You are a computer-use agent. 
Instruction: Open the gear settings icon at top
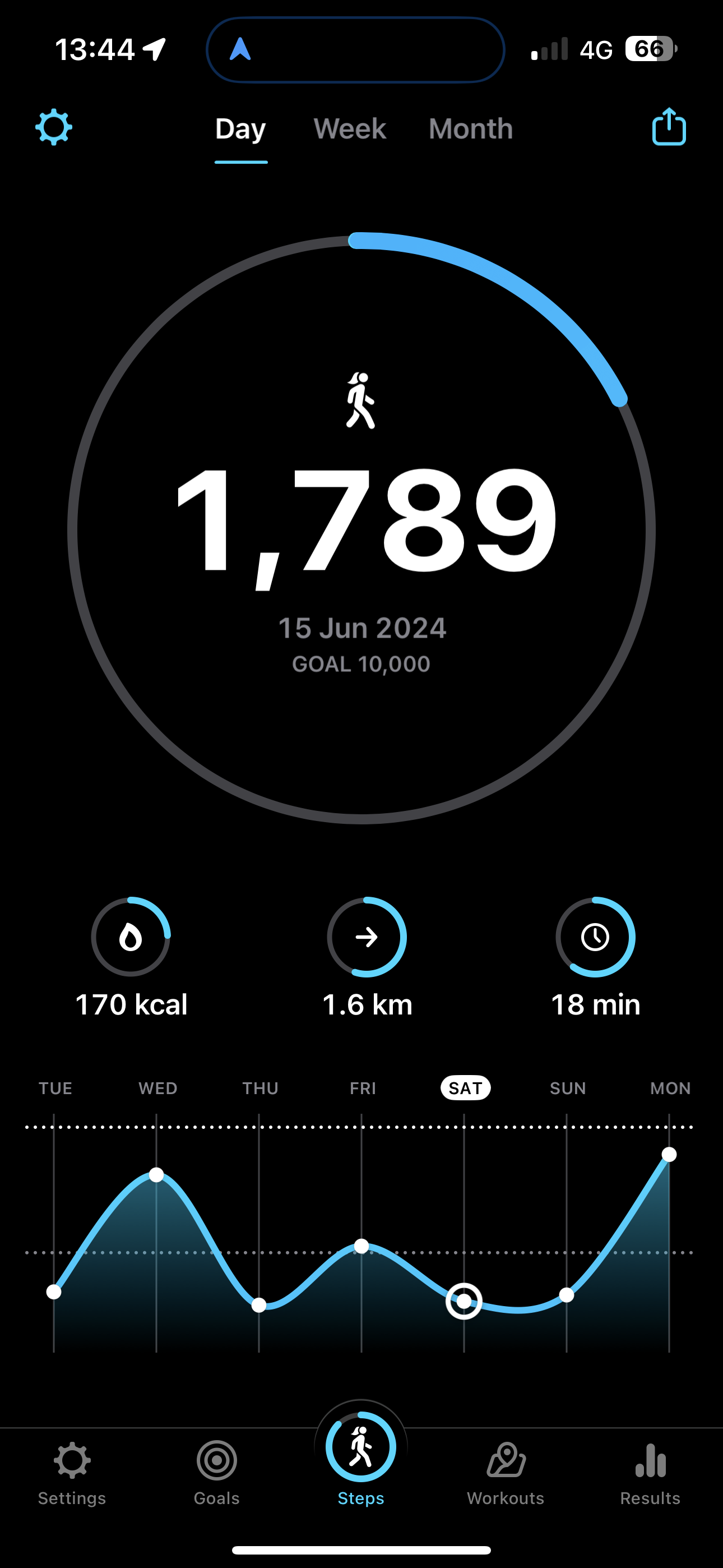click(54, 127)
